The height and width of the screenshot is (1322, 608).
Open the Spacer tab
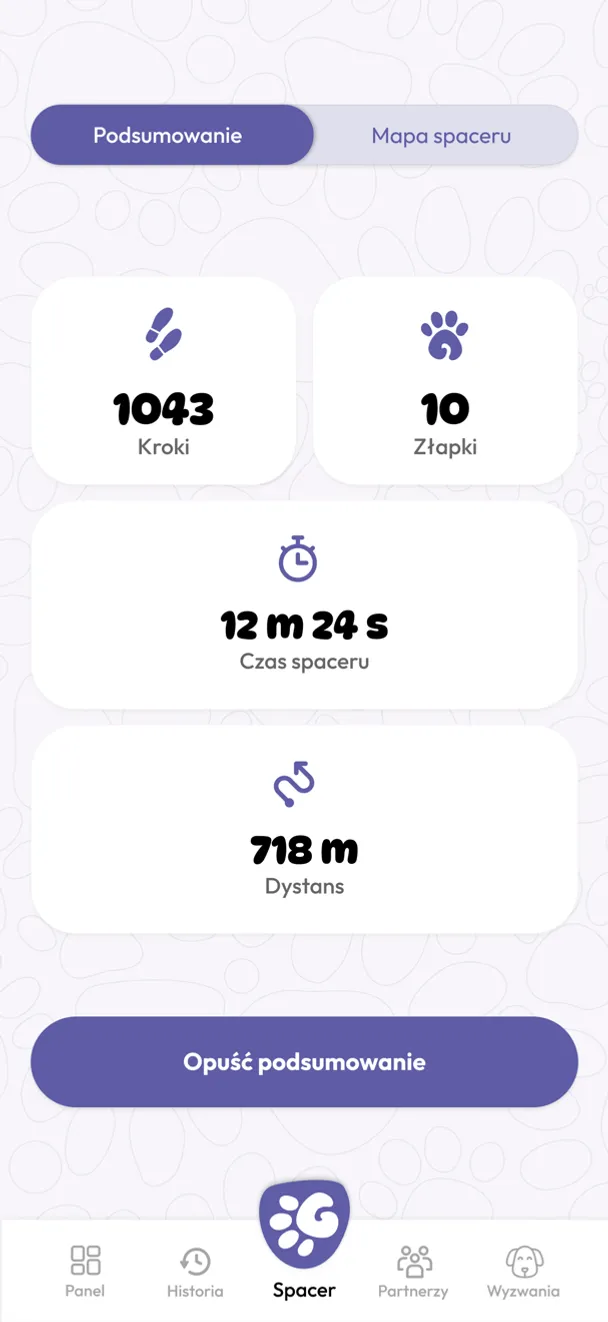(x=304, y=1240)
